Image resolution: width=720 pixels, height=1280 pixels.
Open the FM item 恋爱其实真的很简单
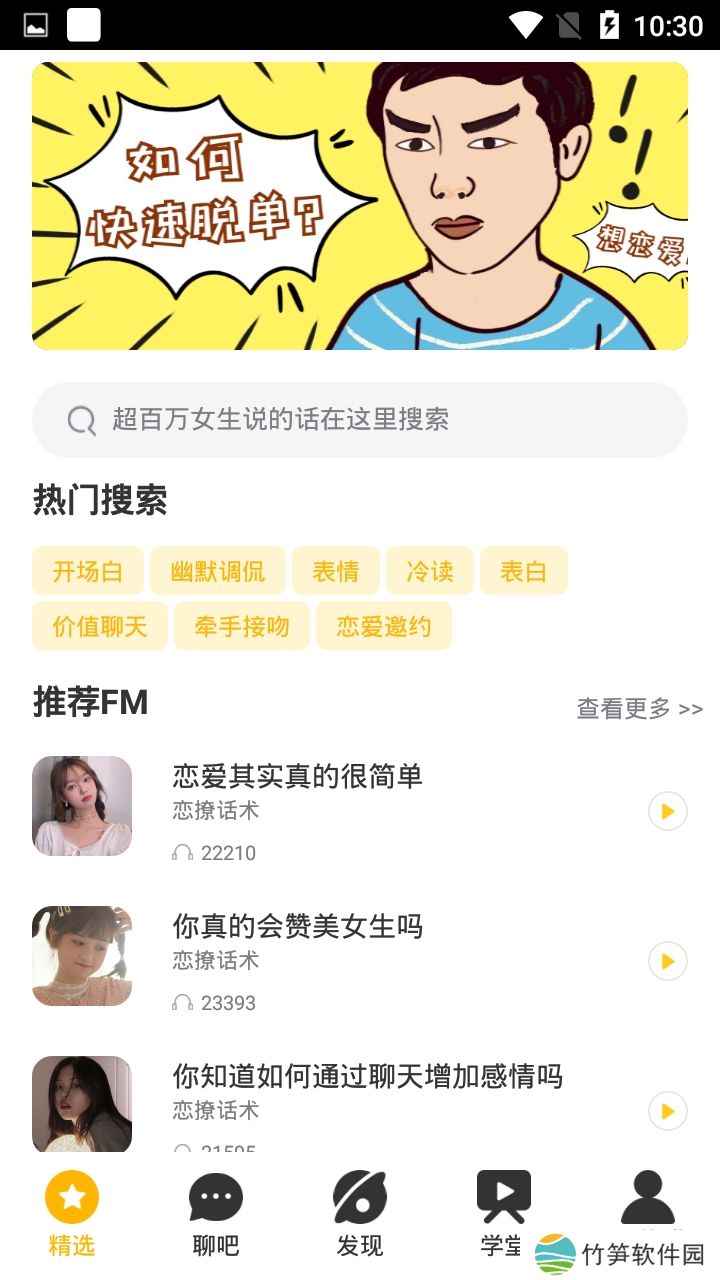[298, 776]
